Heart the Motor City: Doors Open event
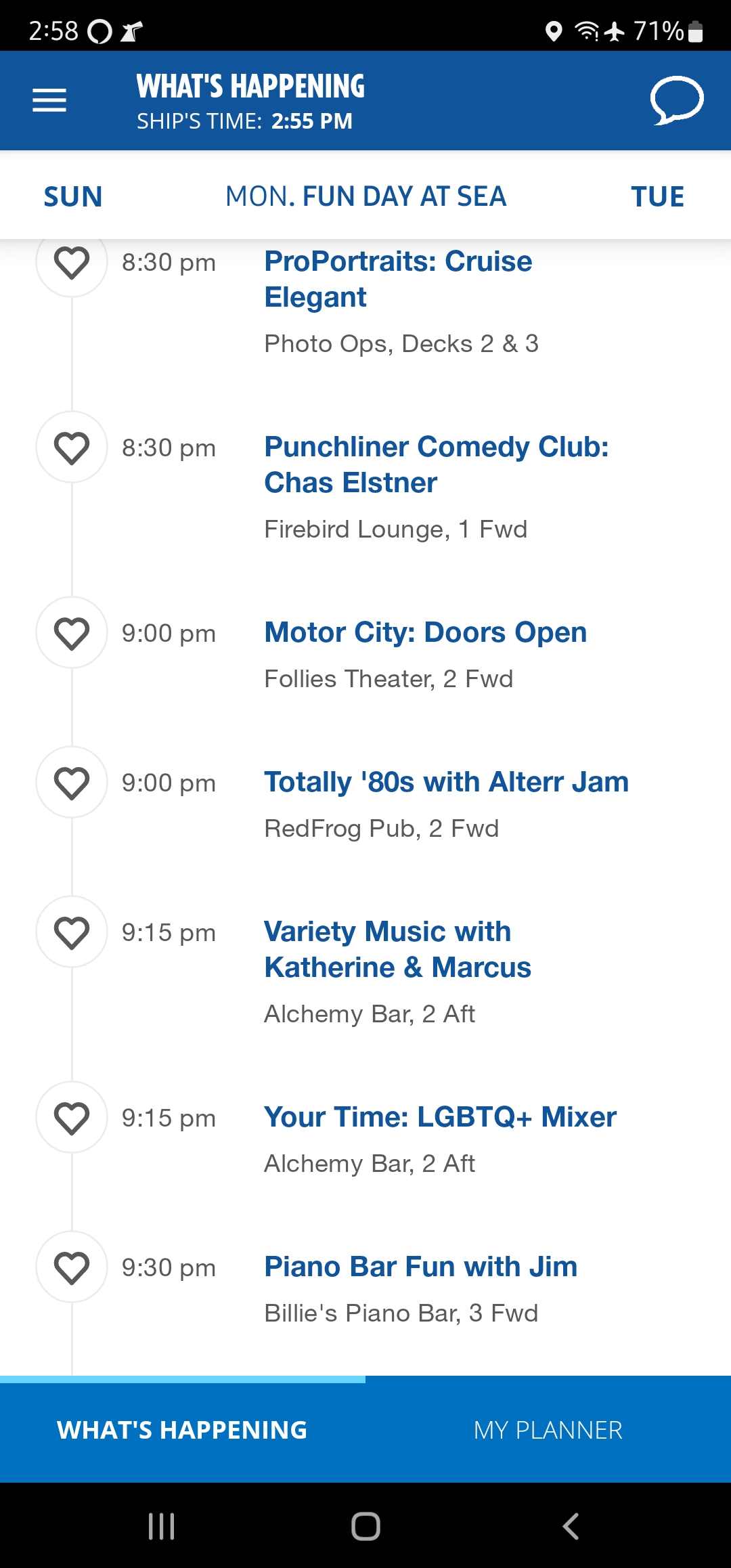 [72, 632]
